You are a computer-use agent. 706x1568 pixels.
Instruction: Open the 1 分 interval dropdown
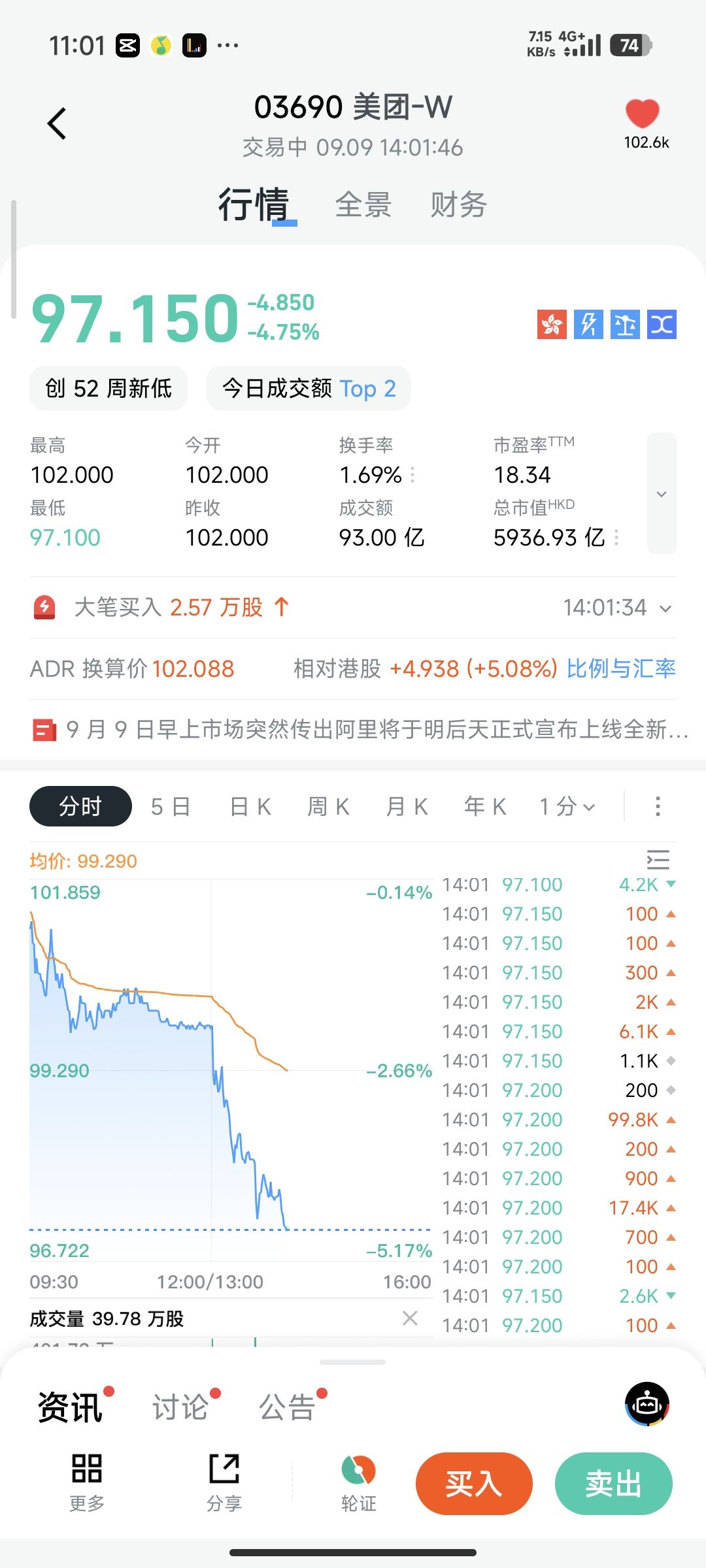[x=567, y=807]
